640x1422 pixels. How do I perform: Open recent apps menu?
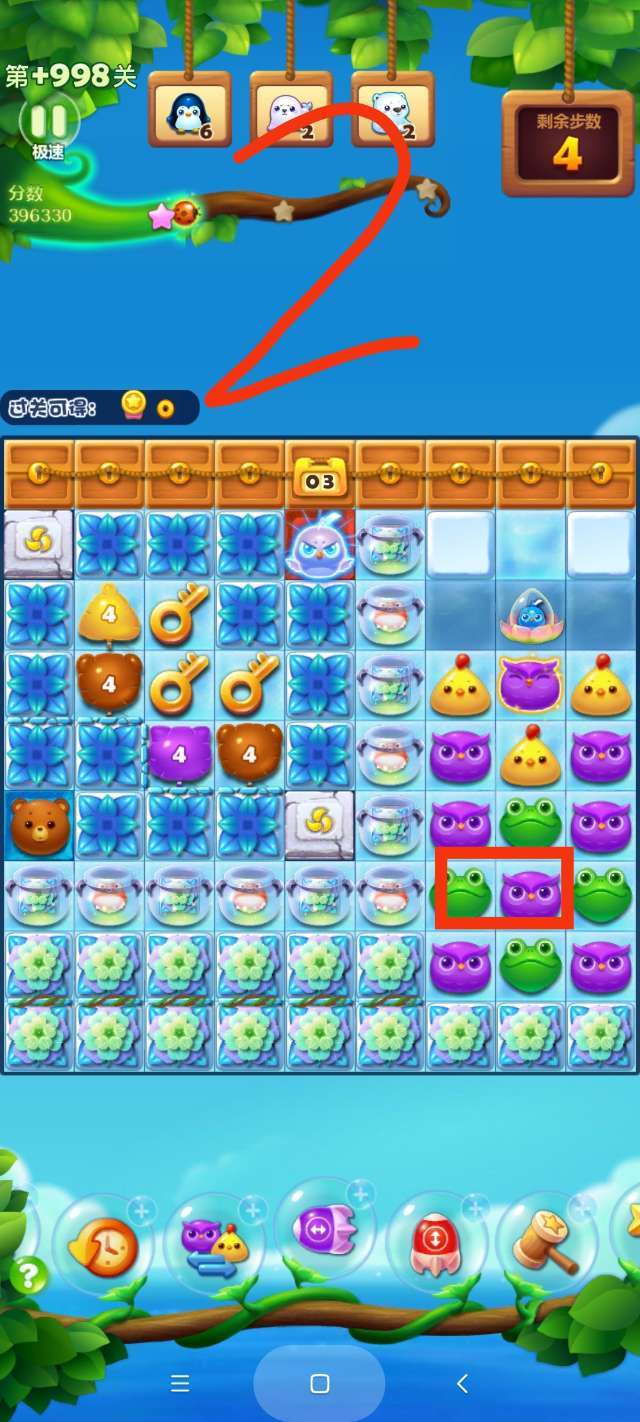click(180, 1383)
